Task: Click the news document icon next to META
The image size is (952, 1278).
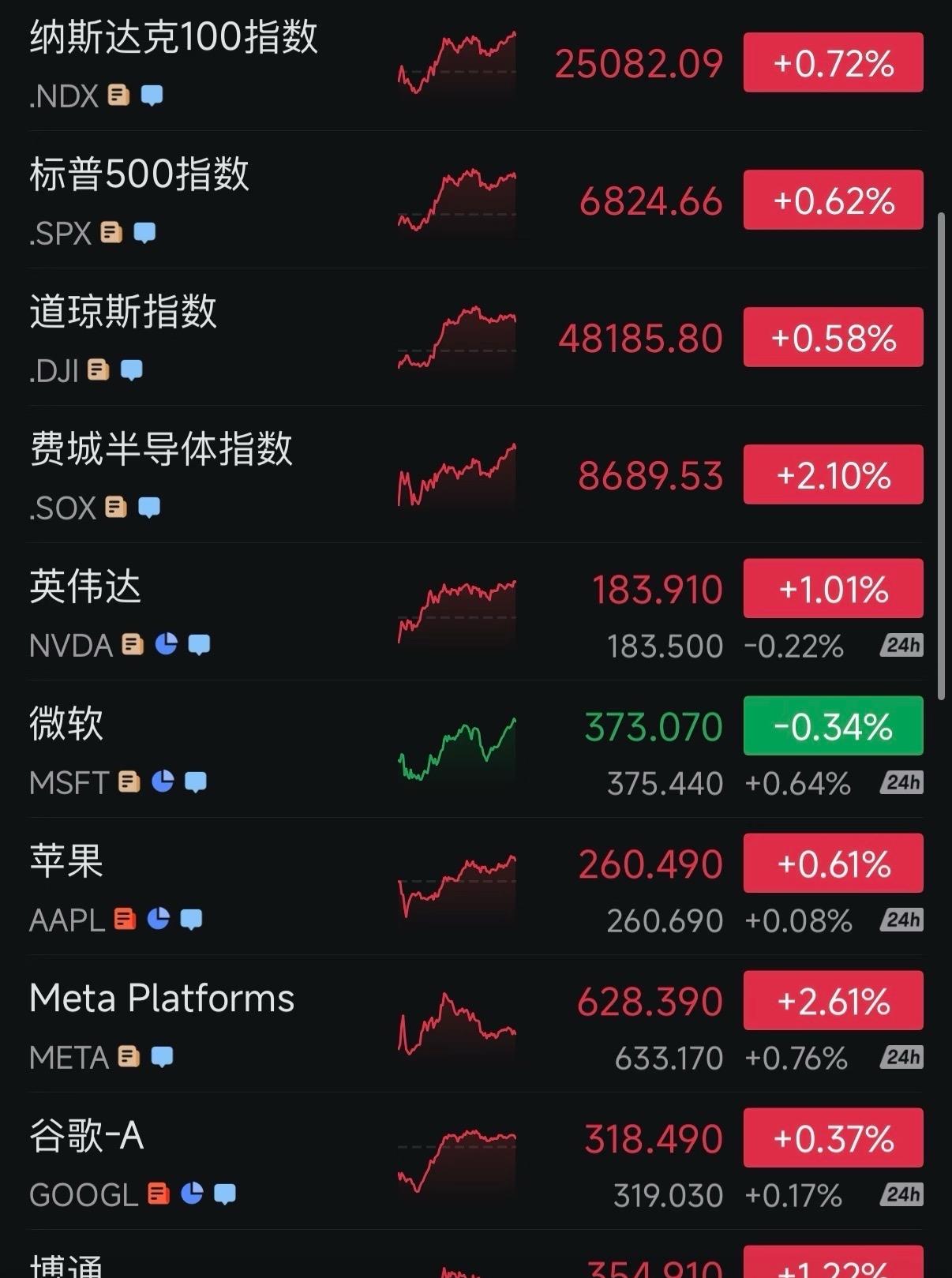Action: pos(126,1057)
